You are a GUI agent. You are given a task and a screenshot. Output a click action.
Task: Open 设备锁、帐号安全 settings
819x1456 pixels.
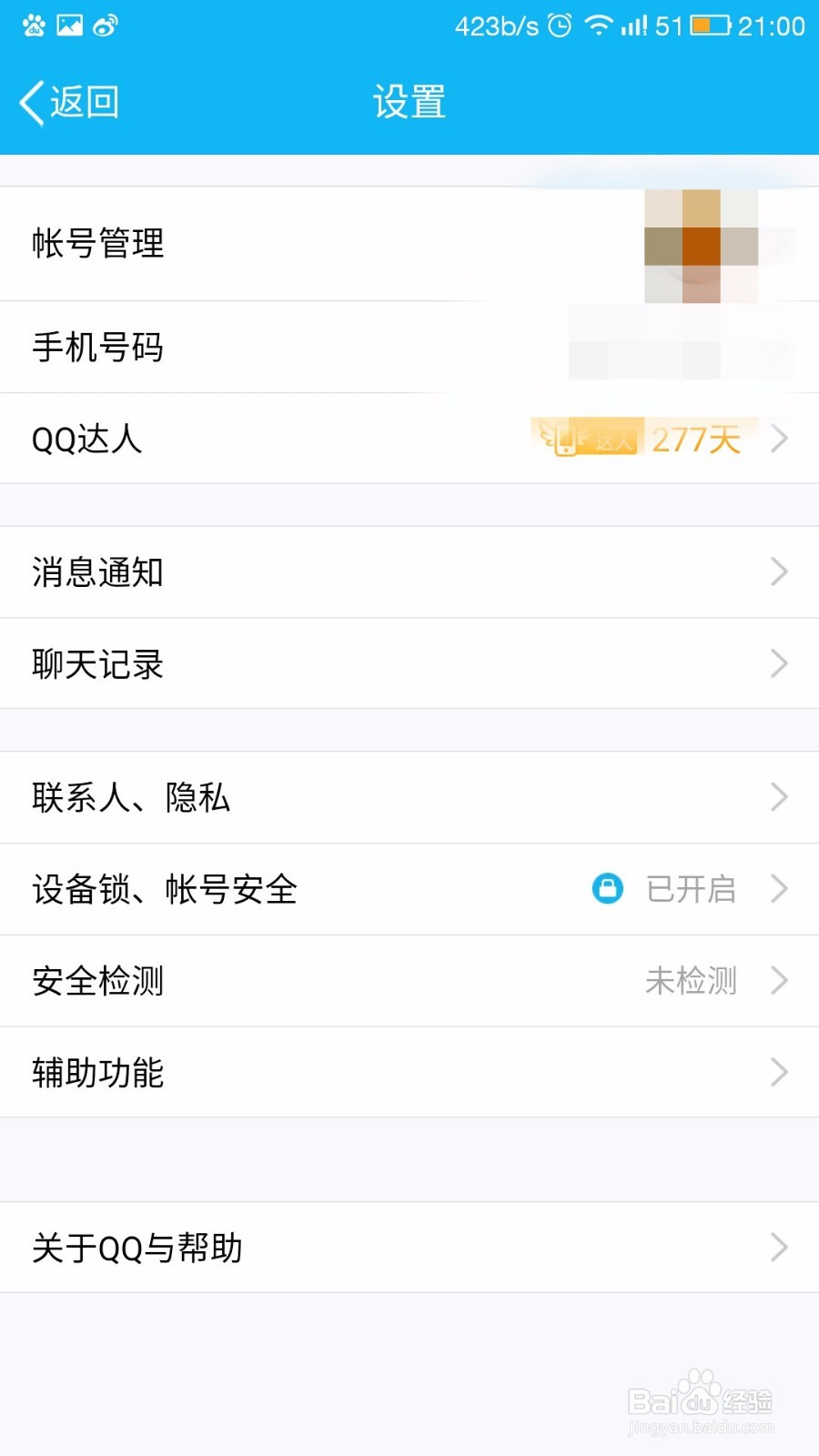[409, 890]
